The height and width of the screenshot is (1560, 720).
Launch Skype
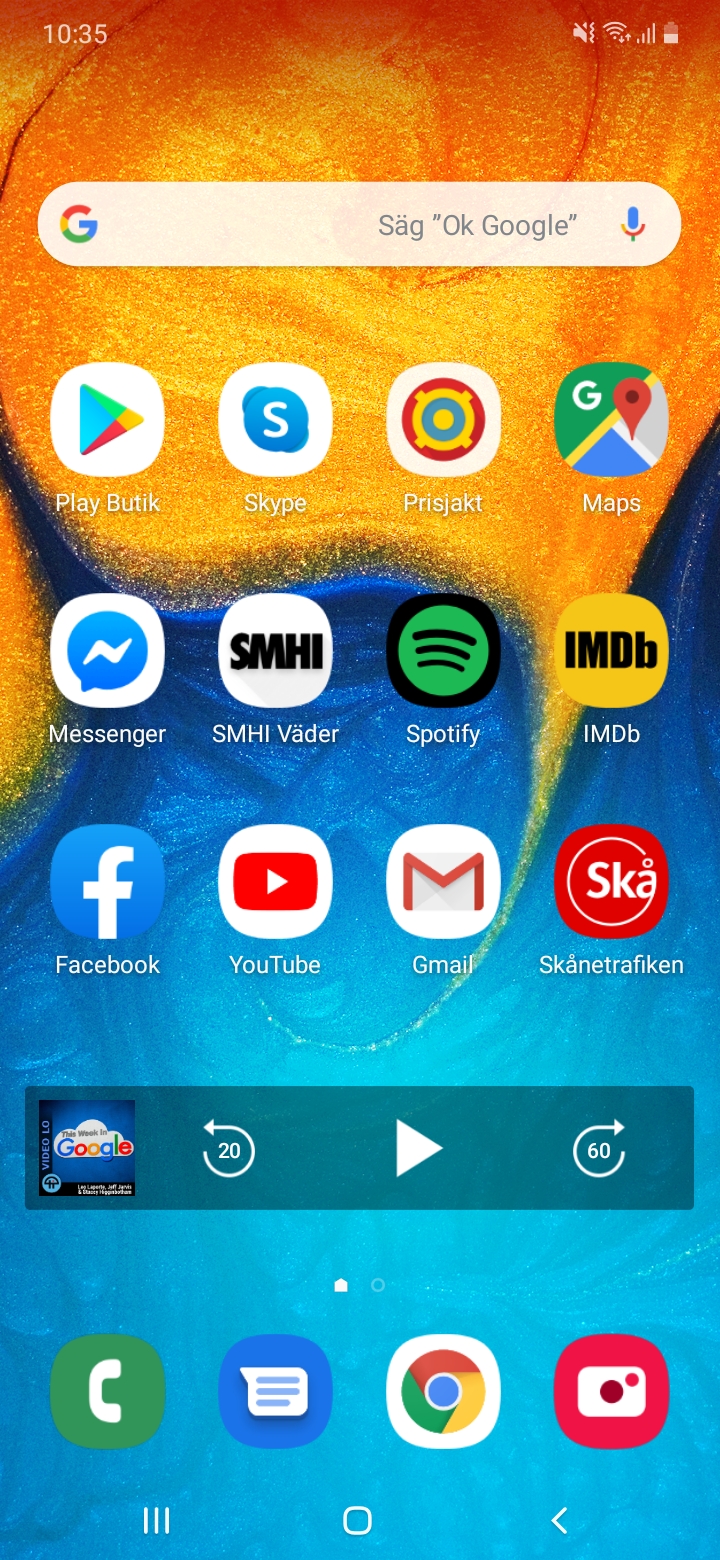[x=275, y=420]
